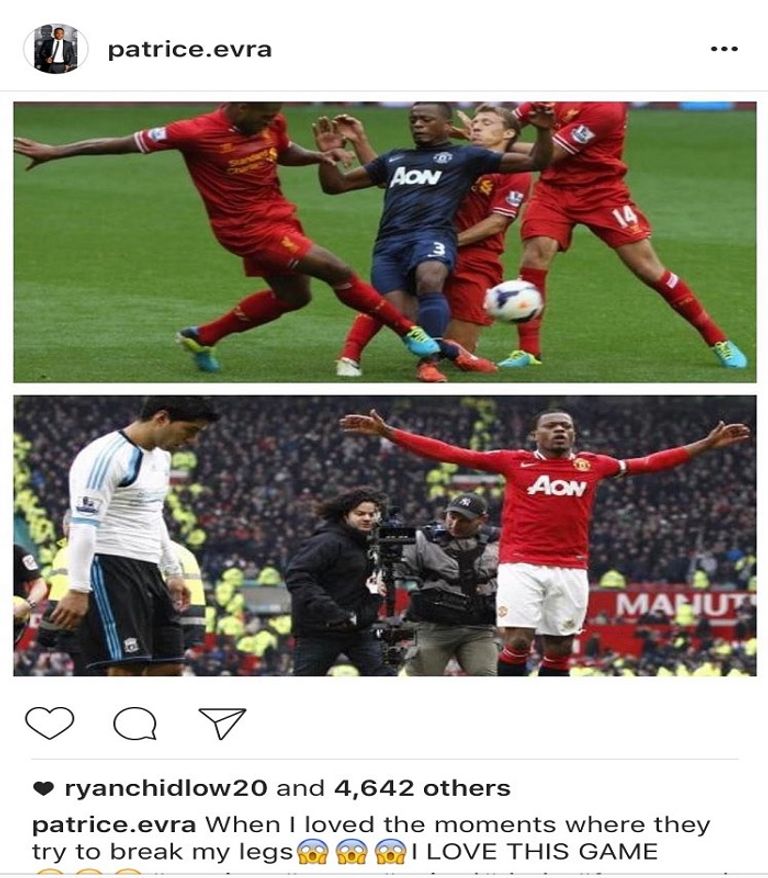Image resolution: width=768 pixels, height=878 pixels.
Task: Open the patrice.evra username at the top
Action: [x=189, y=49]
